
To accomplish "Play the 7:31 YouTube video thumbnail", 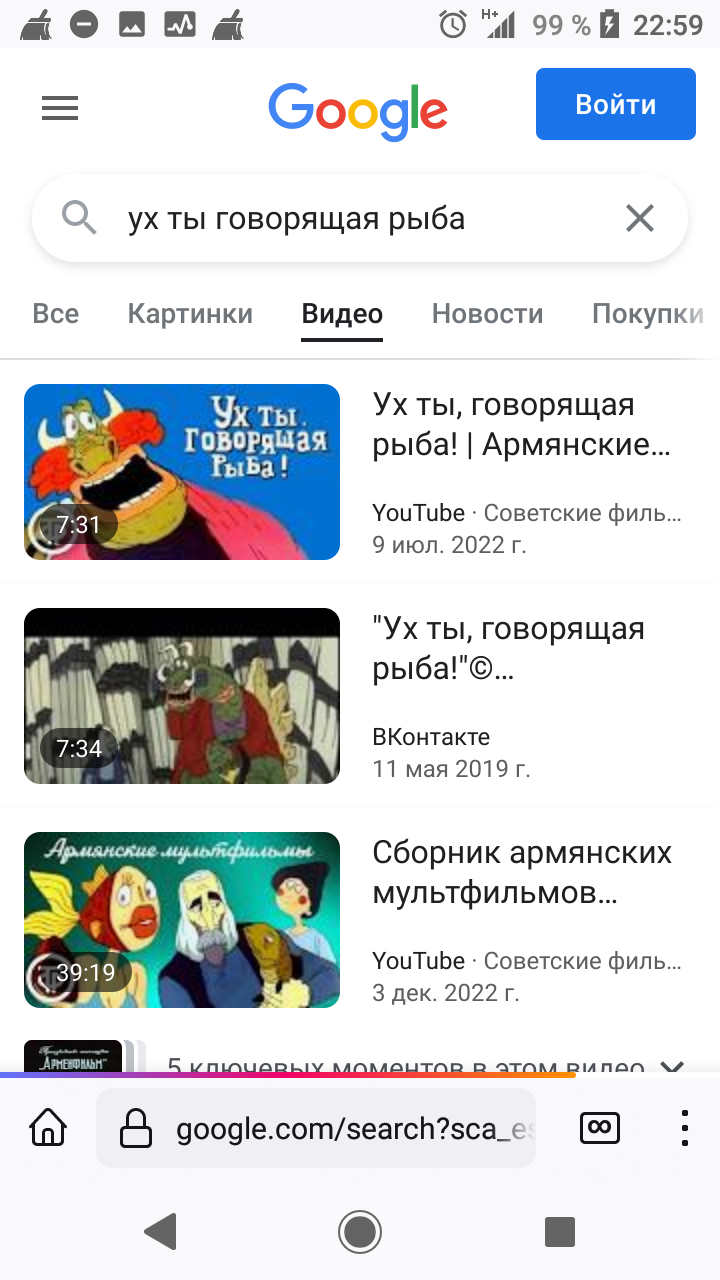I will click(182, 472).
